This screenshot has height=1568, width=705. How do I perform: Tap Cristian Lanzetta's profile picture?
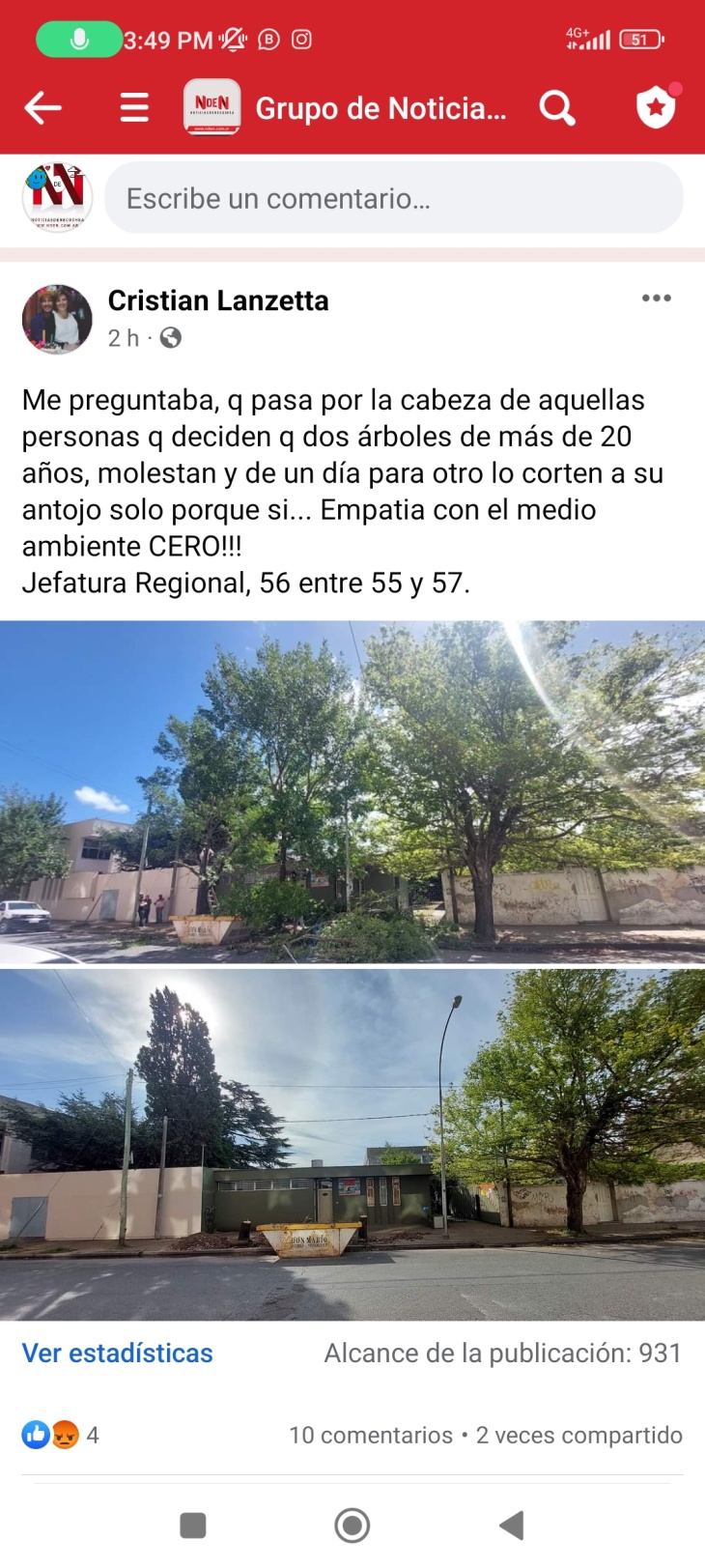click(x=57, y=319)
